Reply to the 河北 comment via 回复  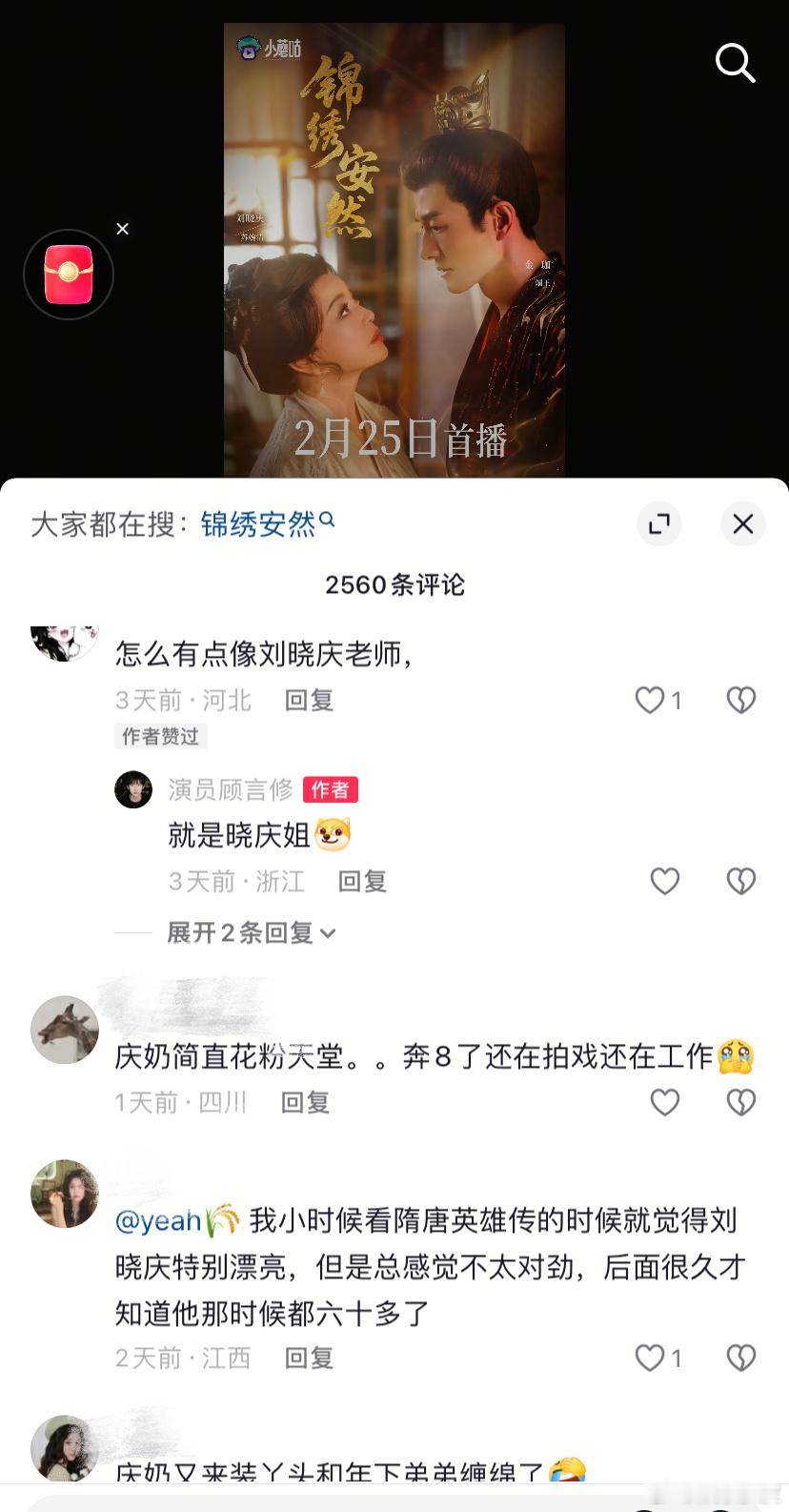[x=308, y=700]
